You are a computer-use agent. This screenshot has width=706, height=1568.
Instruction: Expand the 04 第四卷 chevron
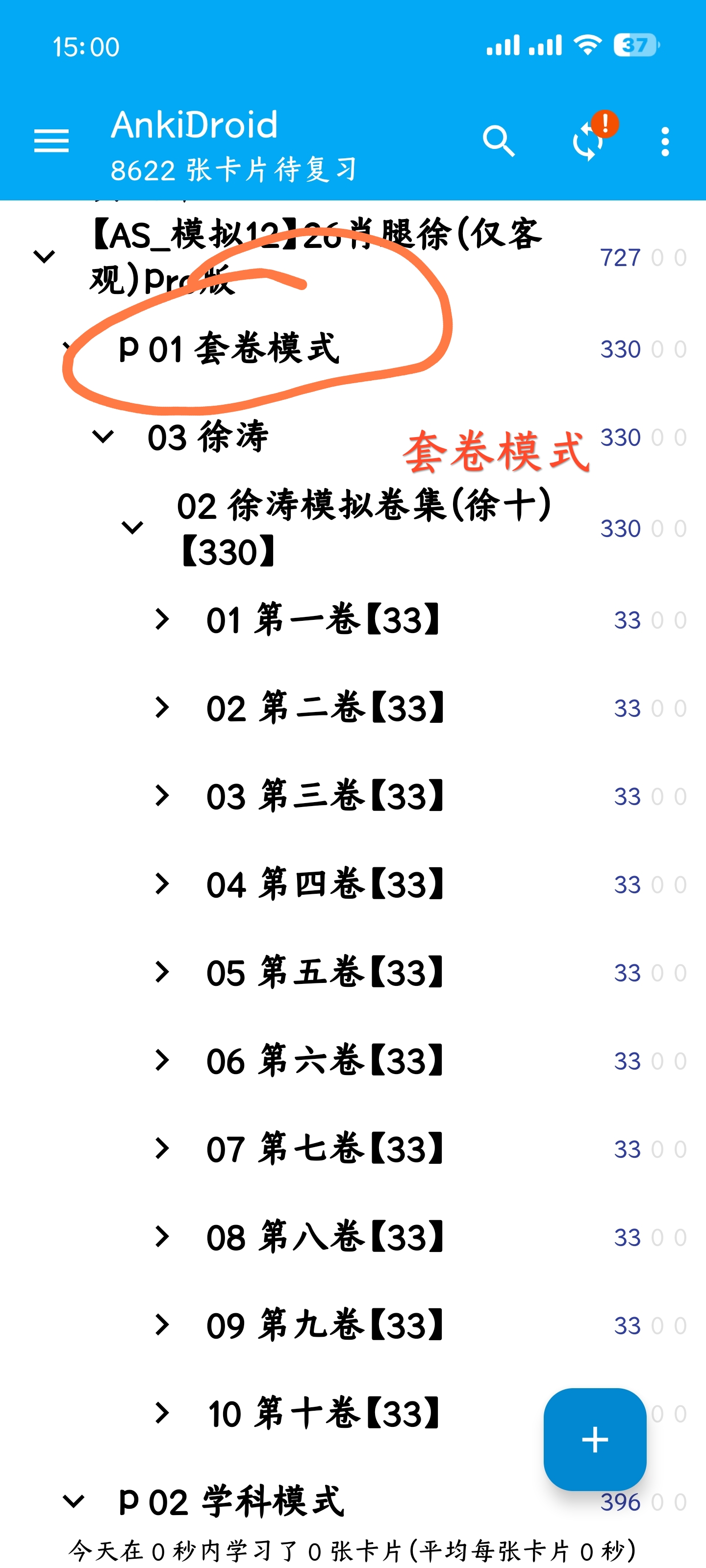coord(162,884)
